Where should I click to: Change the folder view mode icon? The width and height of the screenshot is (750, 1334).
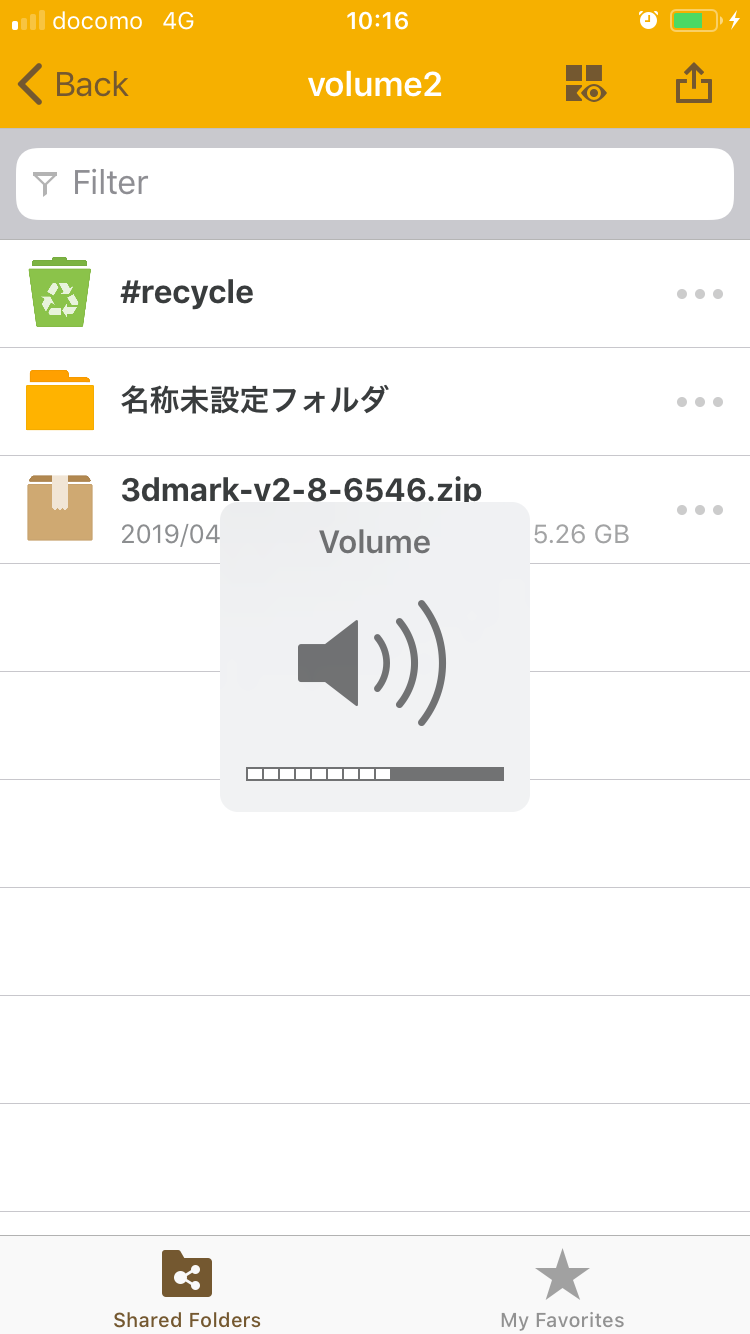[585, 84]
